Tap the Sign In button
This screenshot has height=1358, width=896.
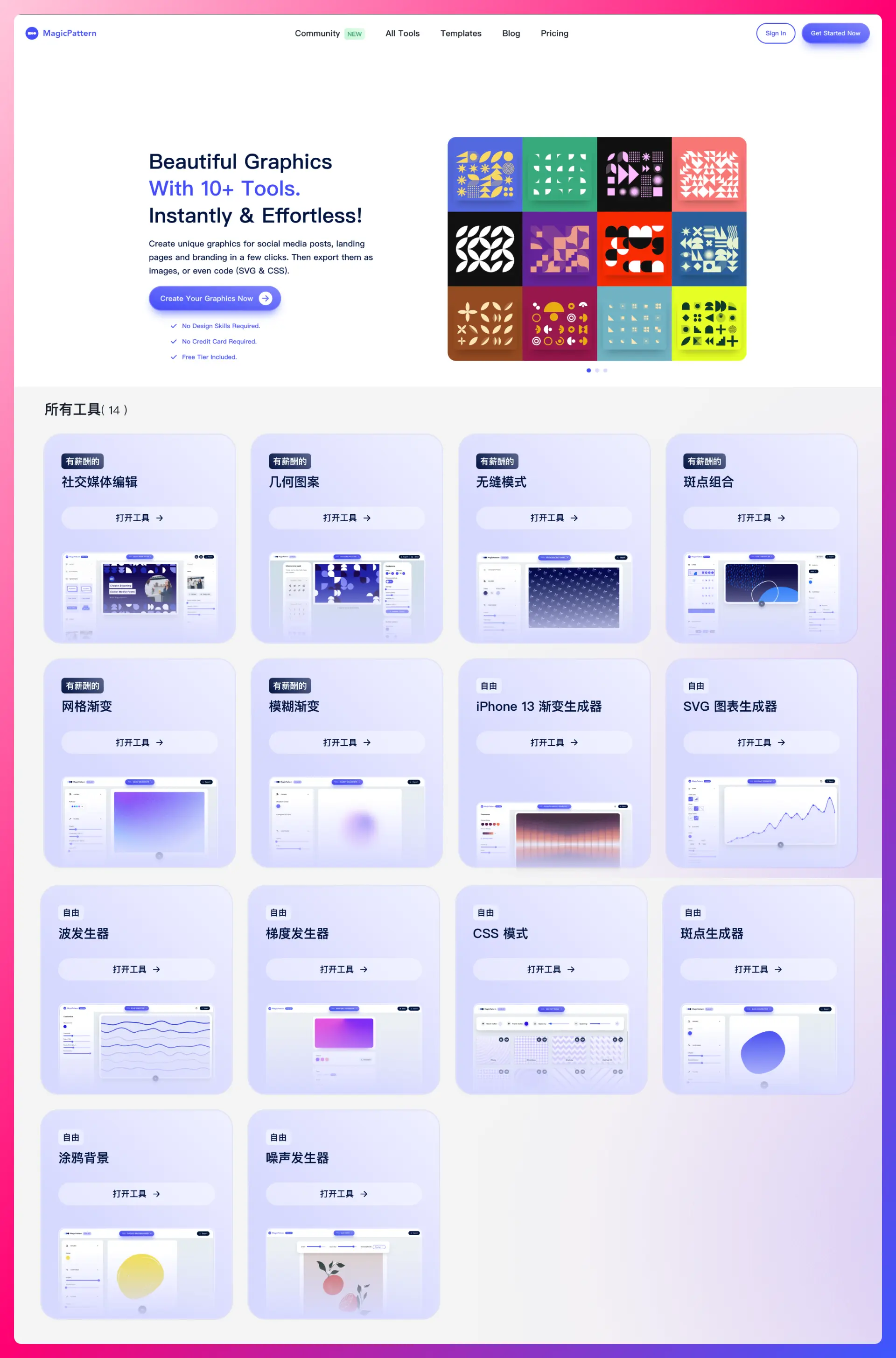[775, 33]
